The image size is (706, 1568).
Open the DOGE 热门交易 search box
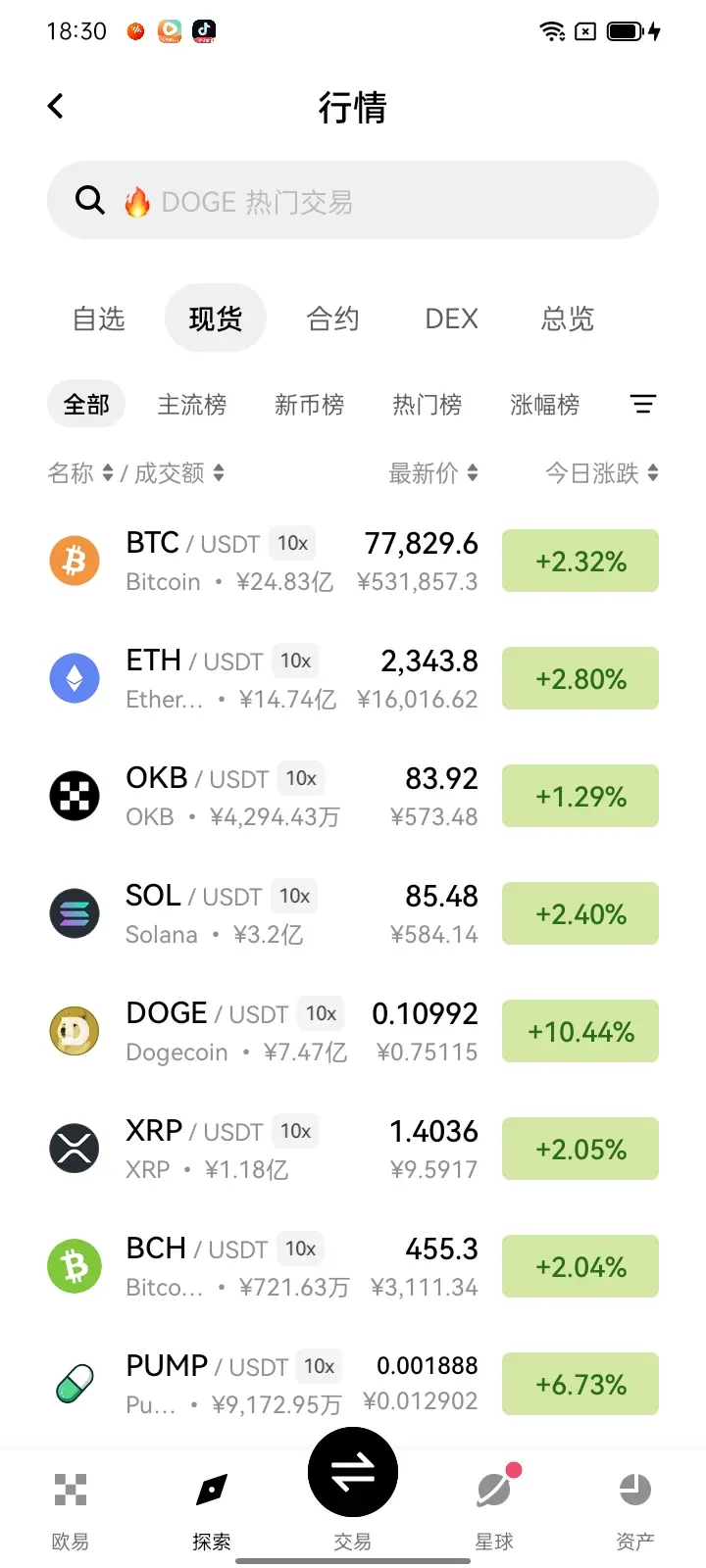353,201
